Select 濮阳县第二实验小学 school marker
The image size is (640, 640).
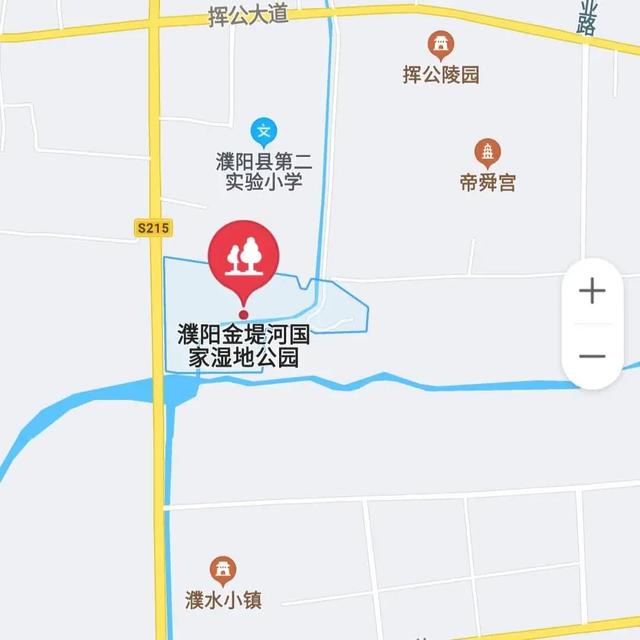pos(264,131)
